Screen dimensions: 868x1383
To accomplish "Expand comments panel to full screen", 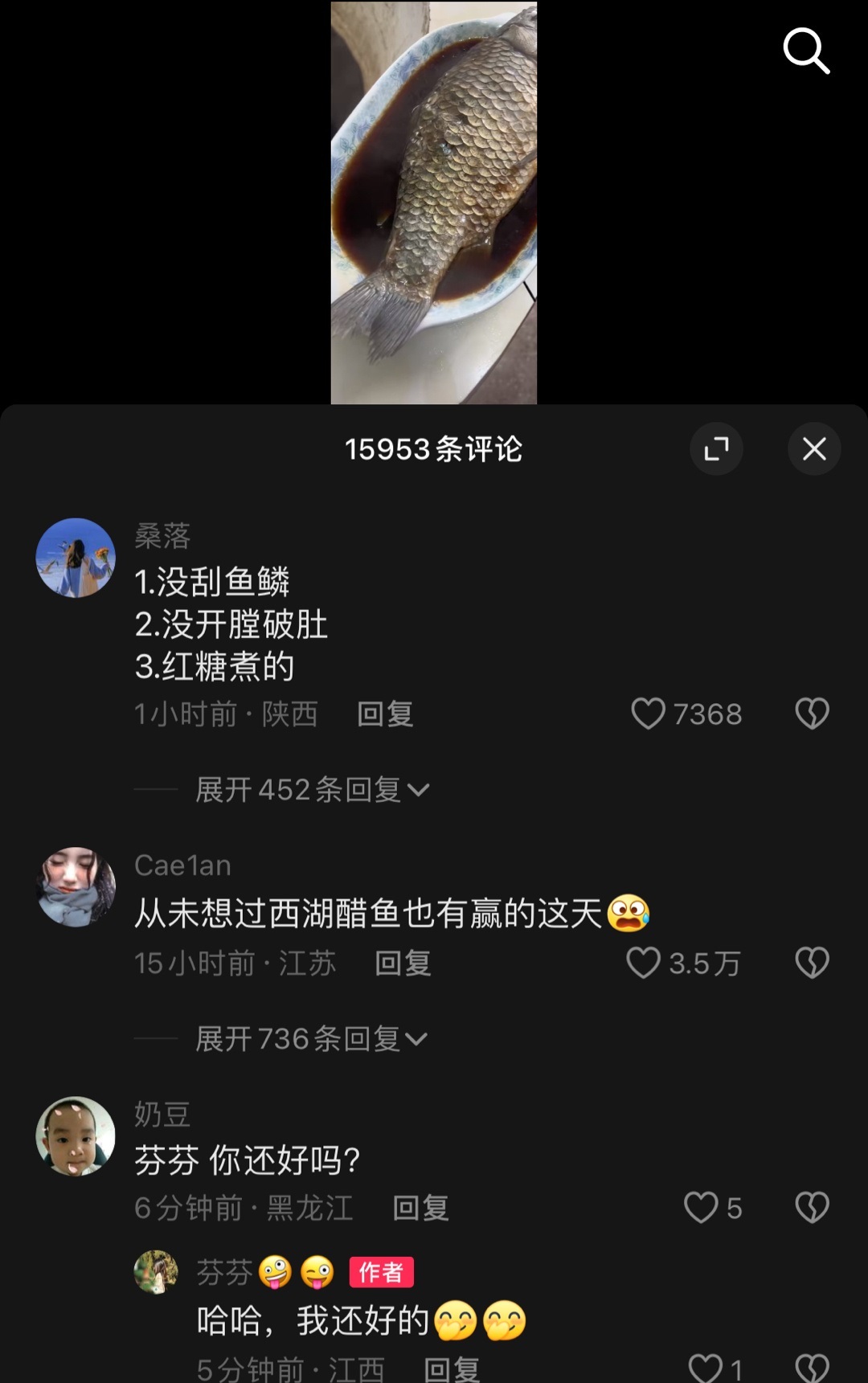I will (x=716, y=448).
